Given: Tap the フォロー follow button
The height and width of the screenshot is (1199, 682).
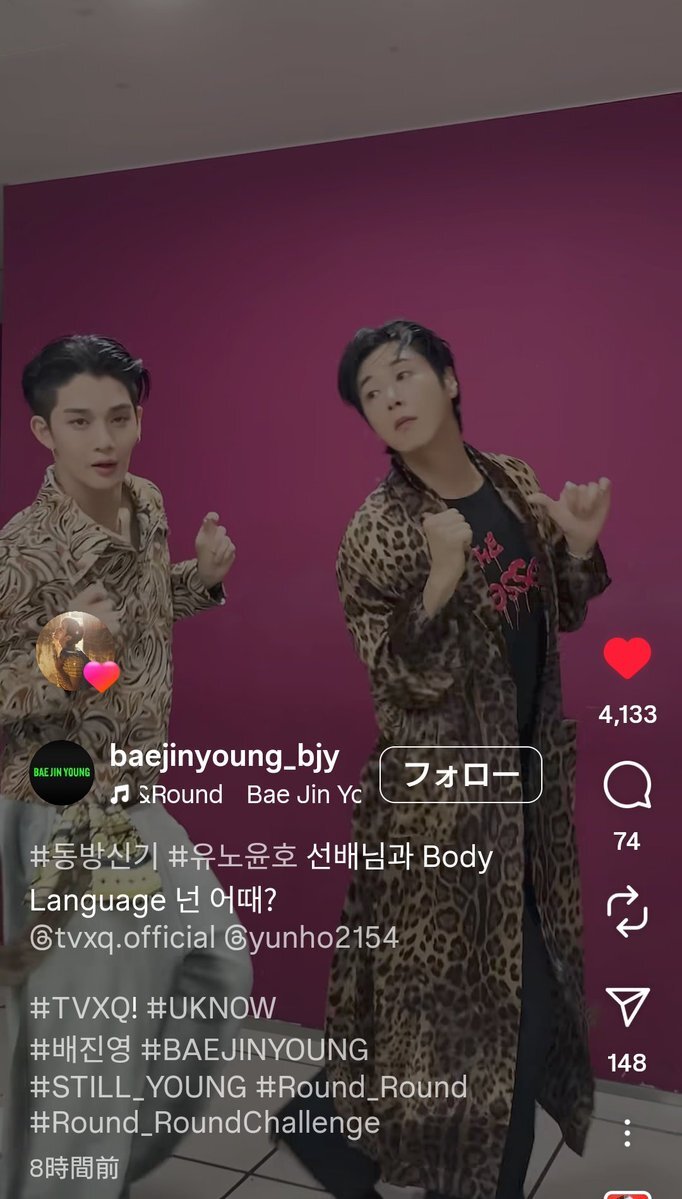Looking at the screenshot, I should (x=460, y=775).
